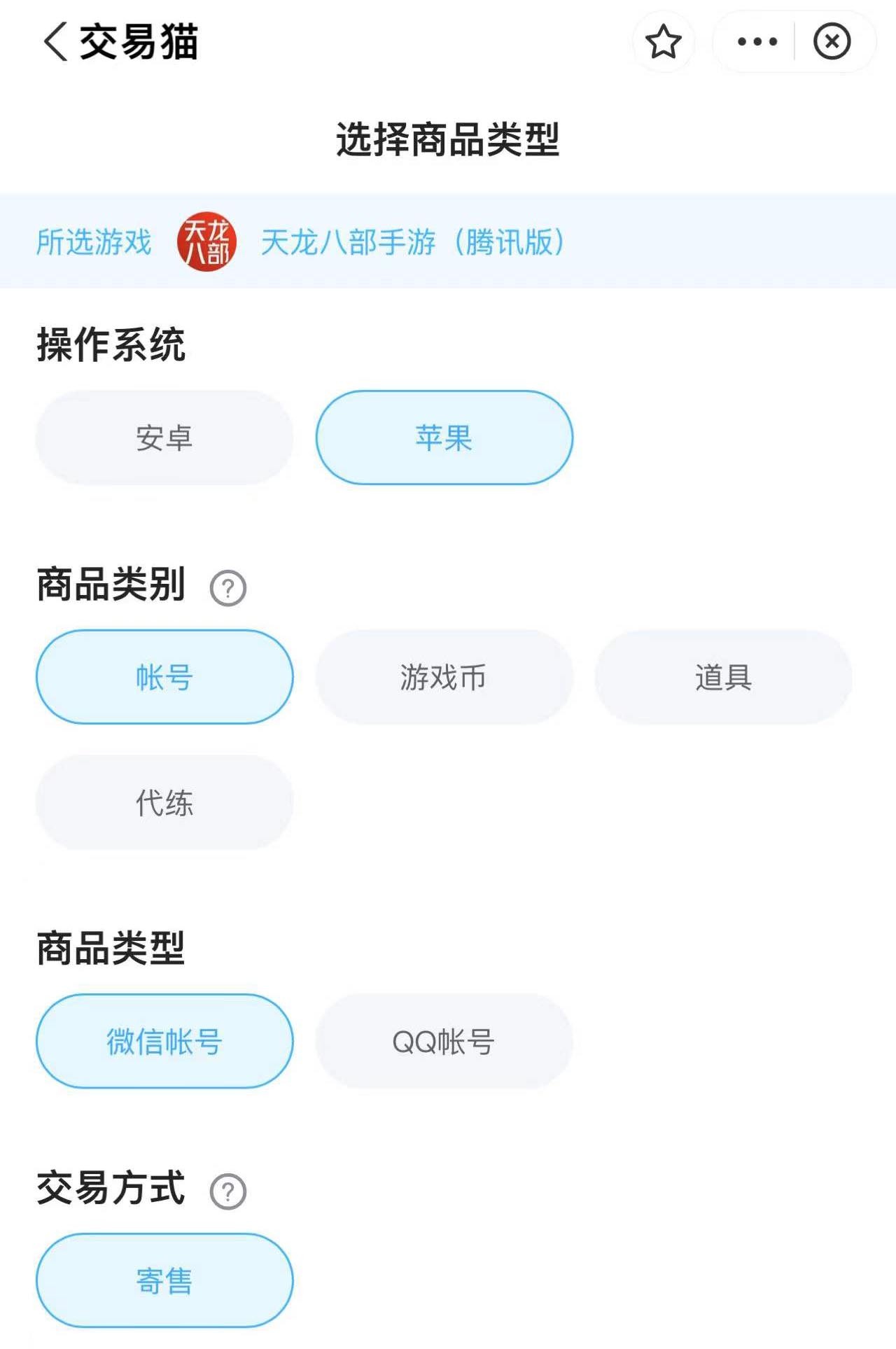The height and width of the screenshot is (1349, 896).
Task: Select 安卓 as the operating system
Action: coord(164,438)
